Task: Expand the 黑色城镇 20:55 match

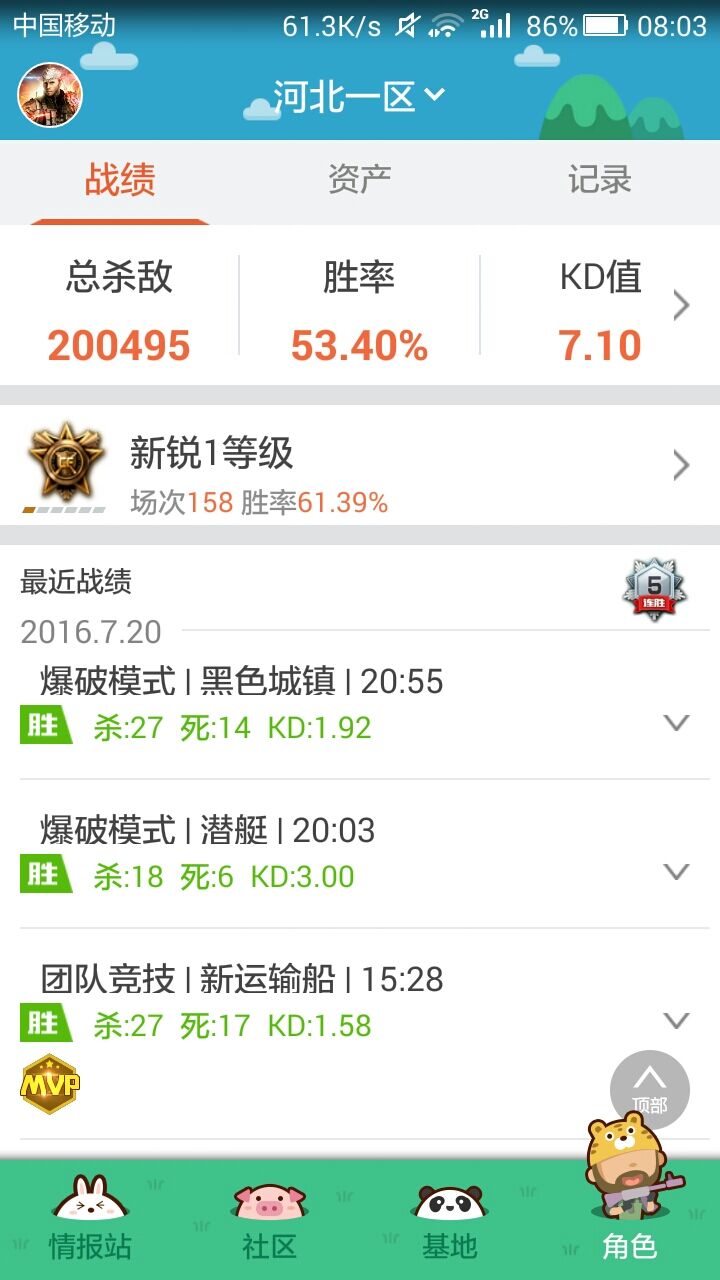Action: (x=677, y=723)
